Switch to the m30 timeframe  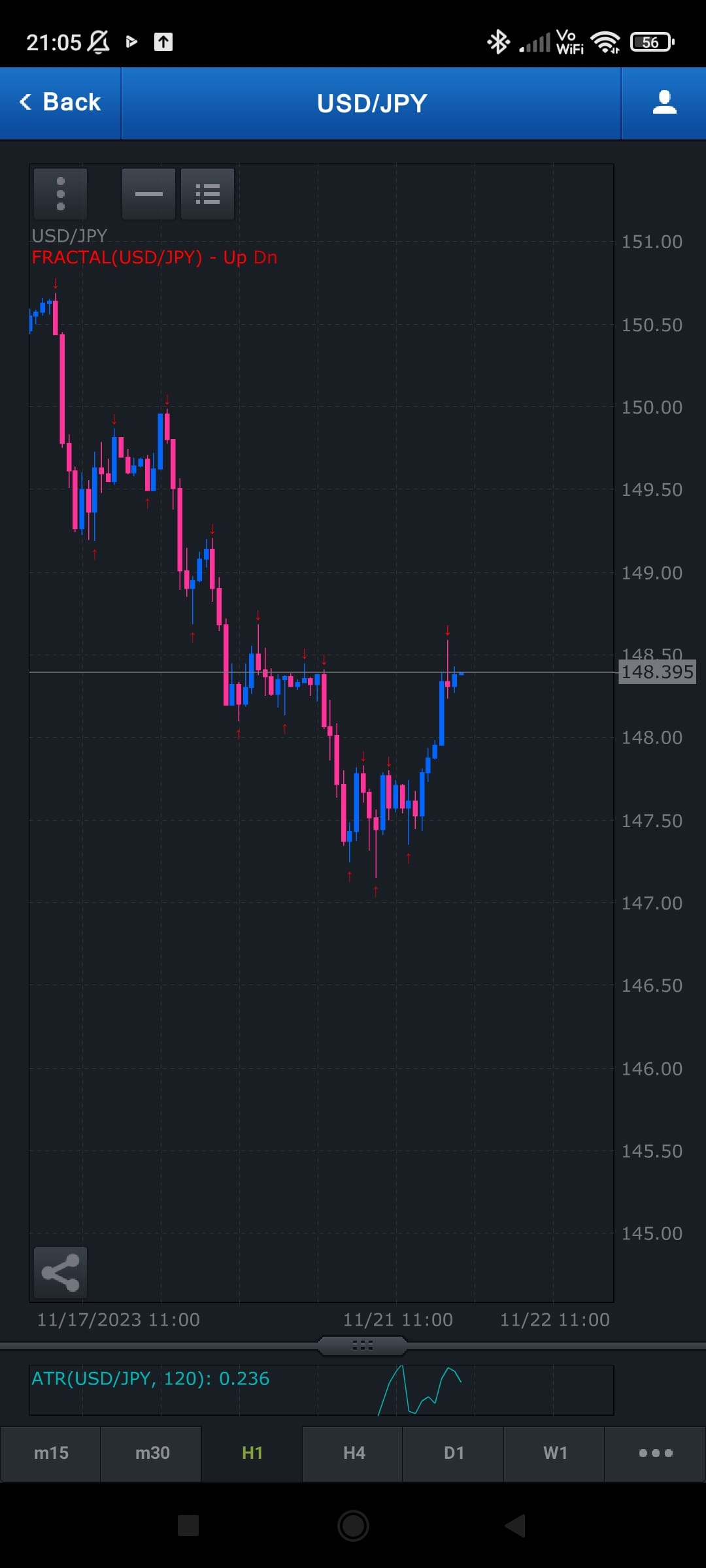[152, 1453]
